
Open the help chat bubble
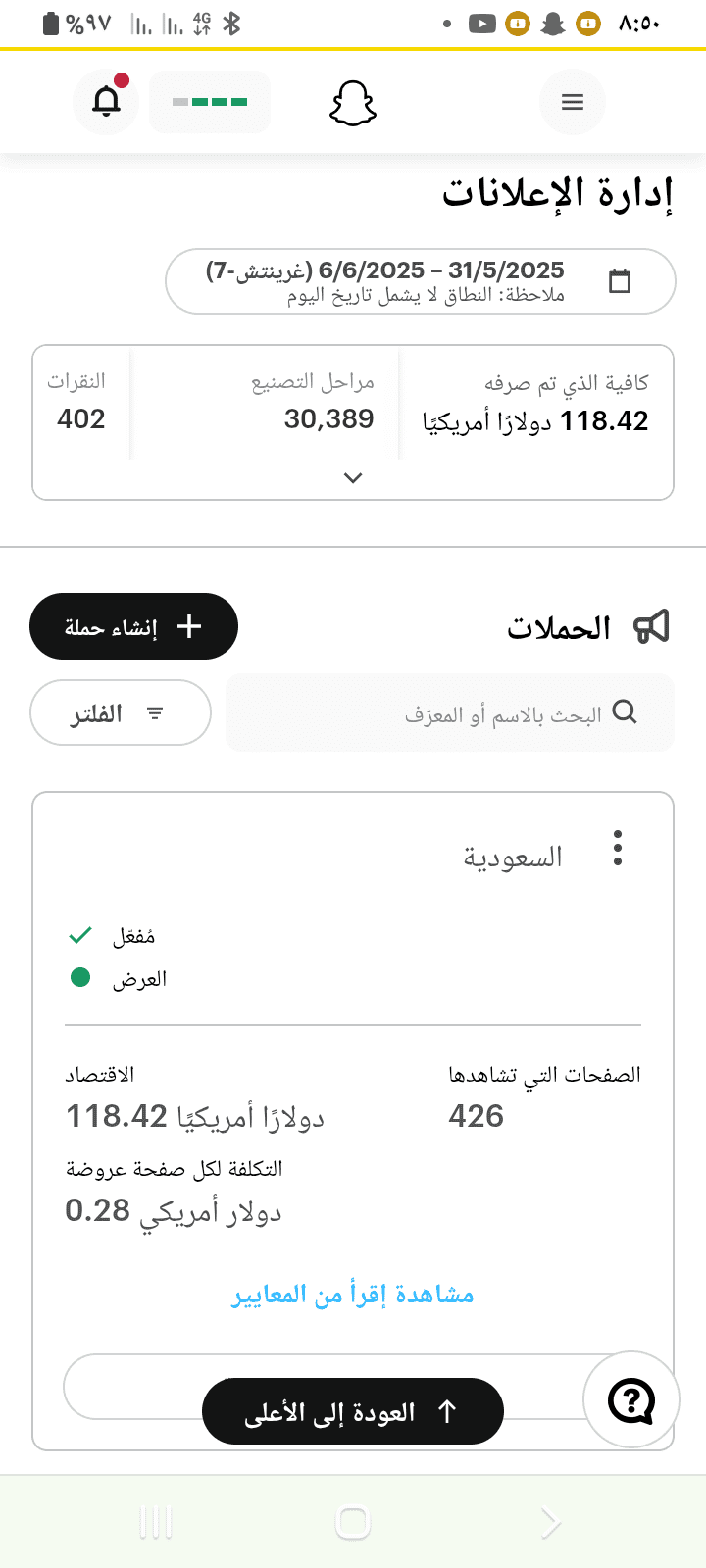tap(631, 1399)
